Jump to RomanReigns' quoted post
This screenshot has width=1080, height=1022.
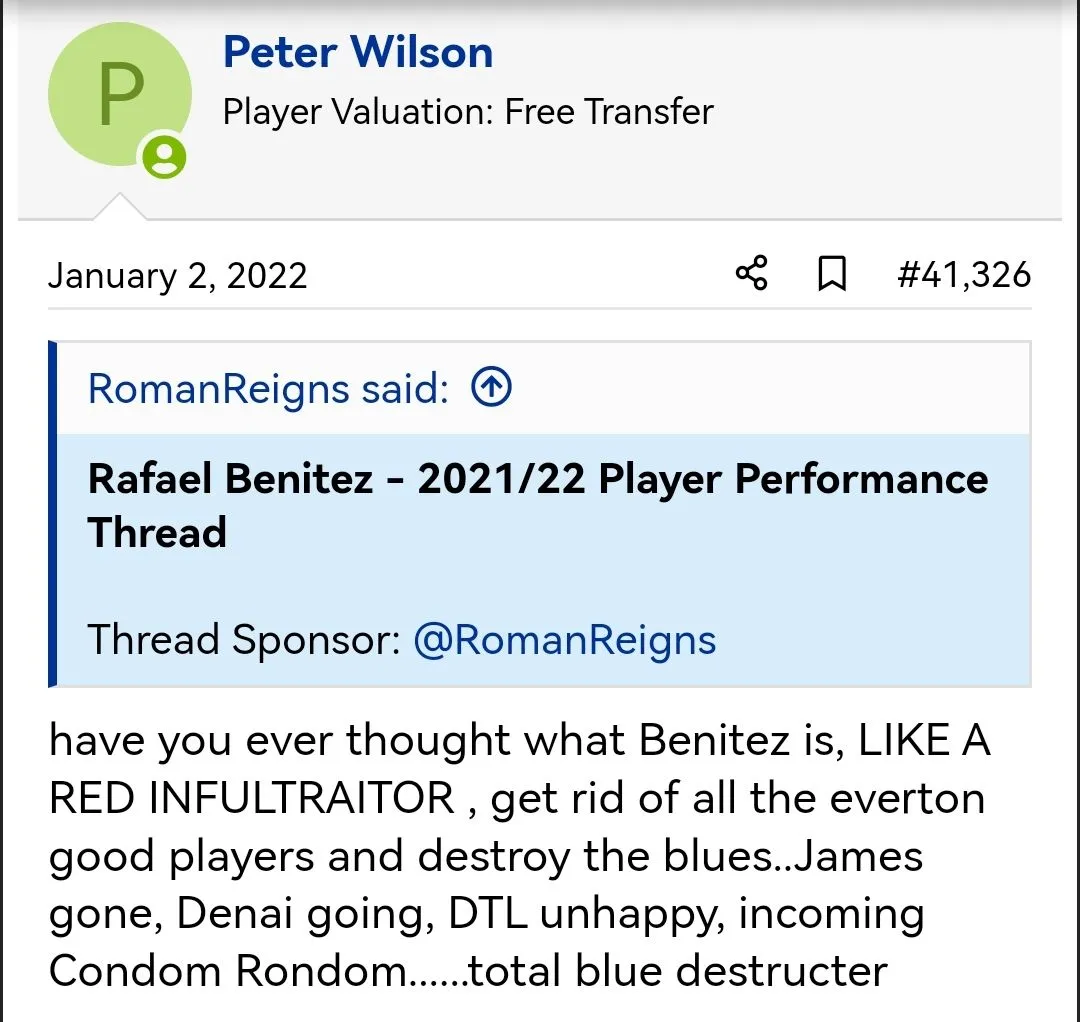pos(491,388)
